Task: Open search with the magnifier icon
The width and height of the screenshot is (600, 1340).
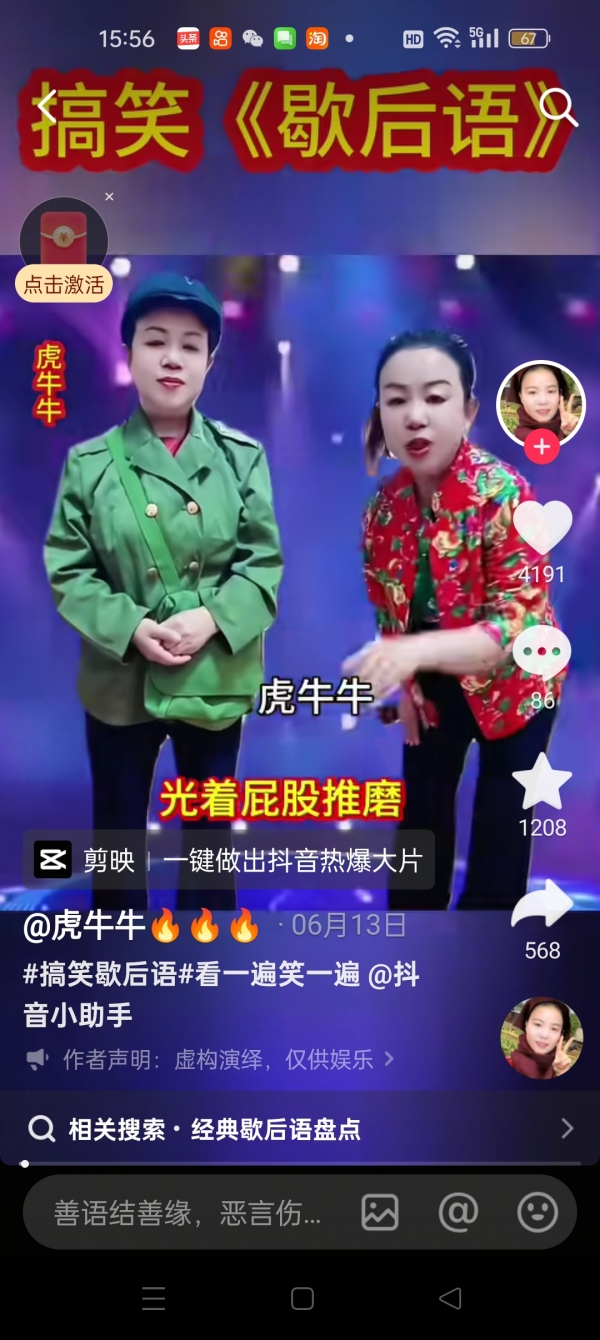Action: [x=557, y=106]
